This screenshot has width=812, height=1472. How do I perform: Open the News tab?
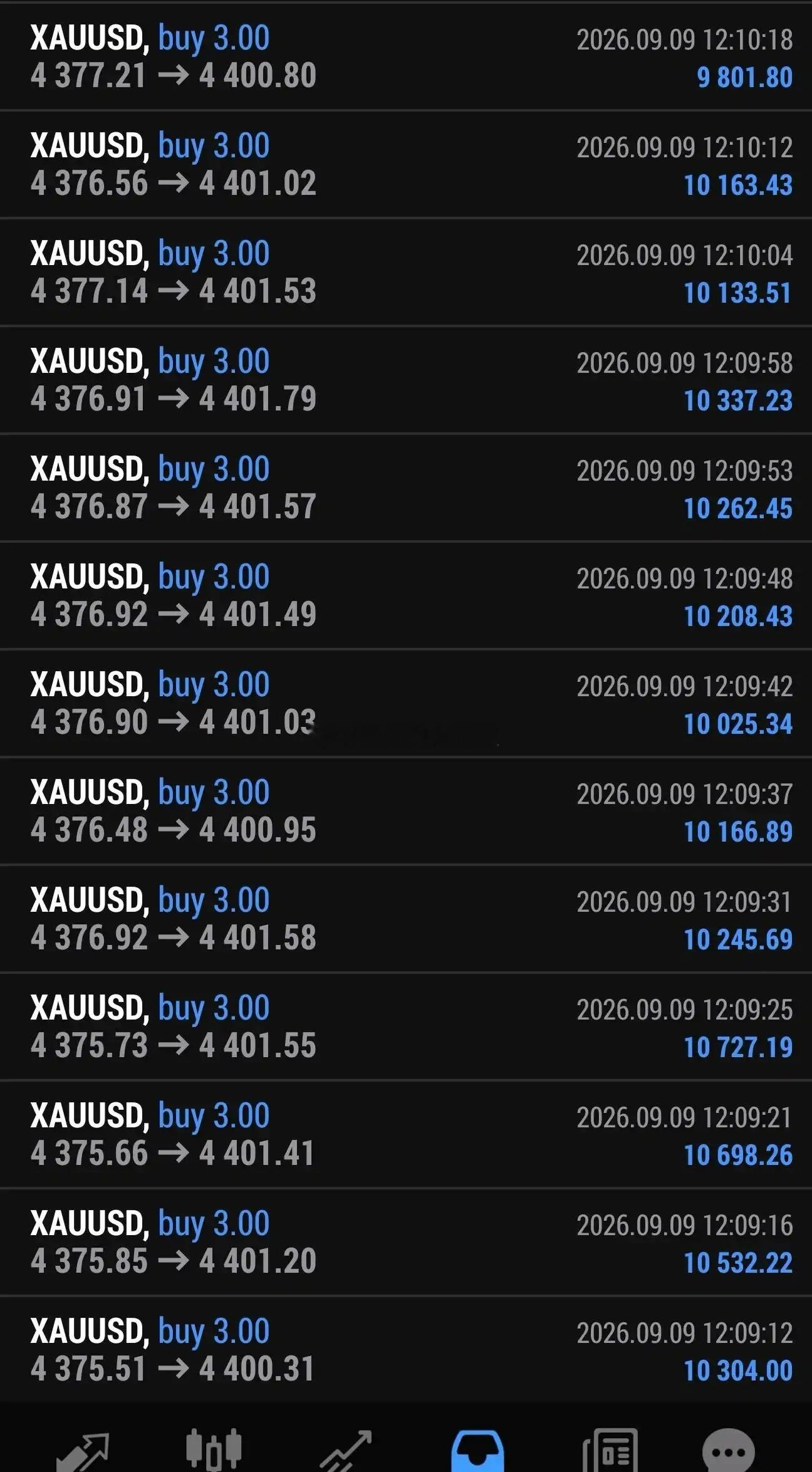pyautogui.click(x=610, y=1451)
